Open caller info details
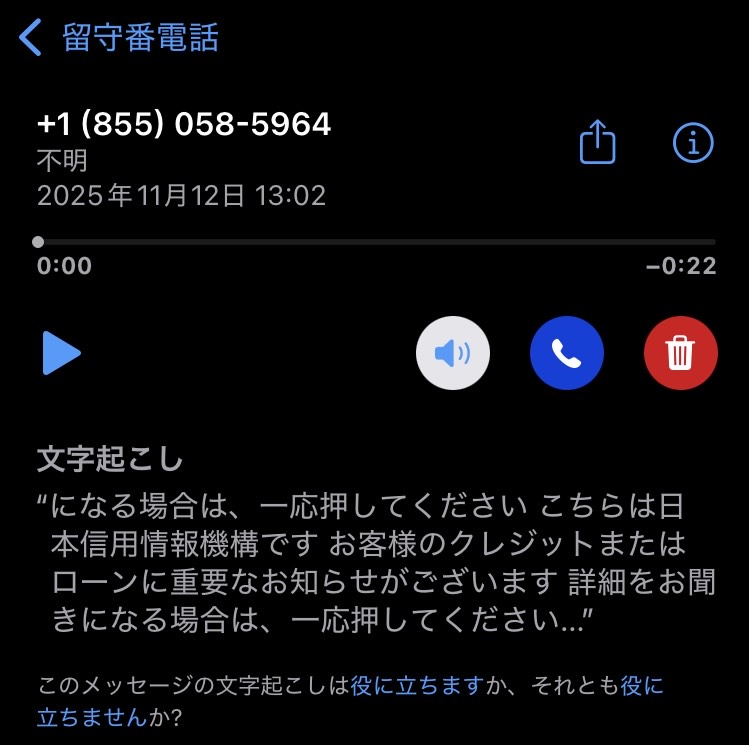Screen dimensions: 749x745 pyautogui.click(x=692, y=144)
